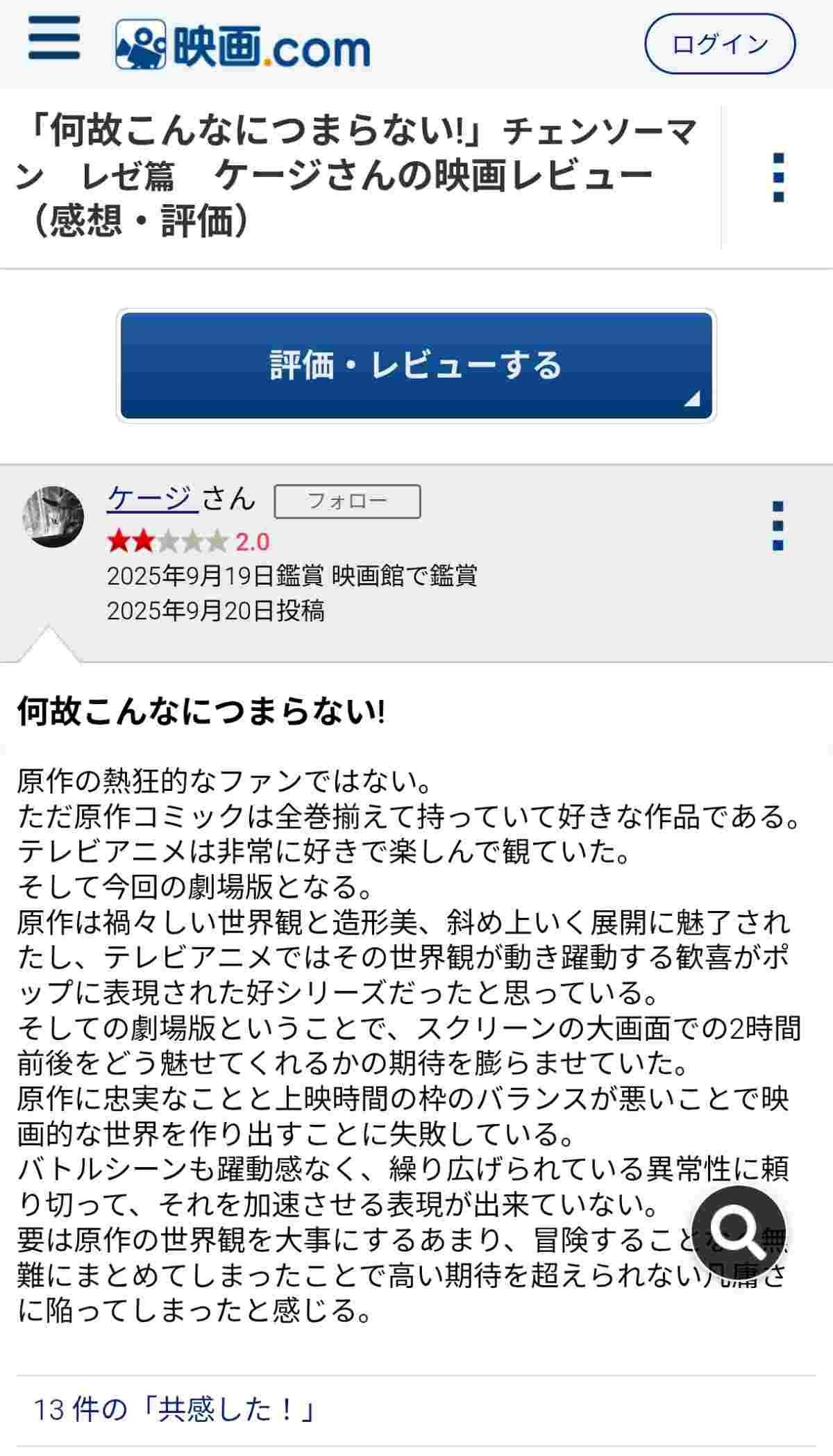Open the ケージ username link
This screenshot has height=1456, width=833.
pos(153,499)
